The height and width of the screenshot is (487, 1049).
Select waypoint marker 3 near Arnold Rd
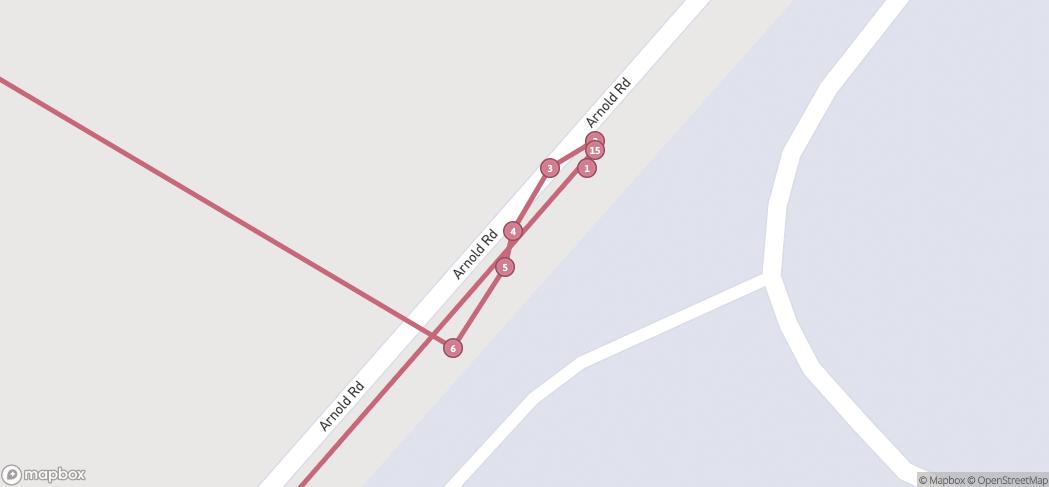tap(549, 168)
